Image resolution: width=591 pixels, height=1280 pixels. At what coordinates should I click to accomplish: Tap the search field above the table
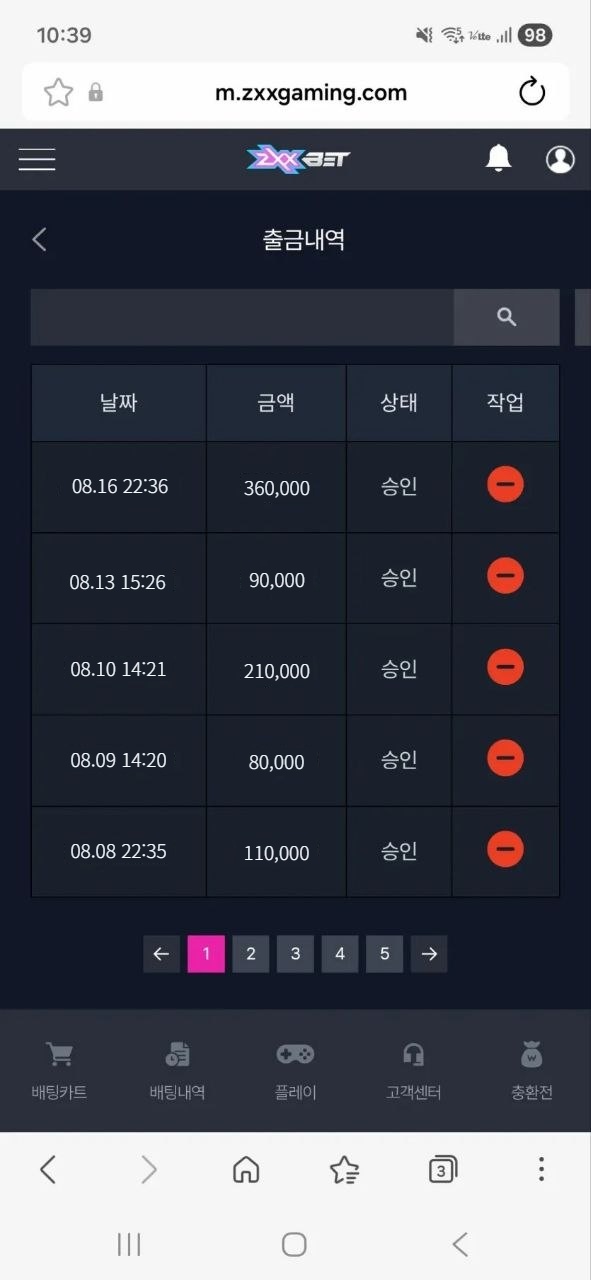(242, 317)
